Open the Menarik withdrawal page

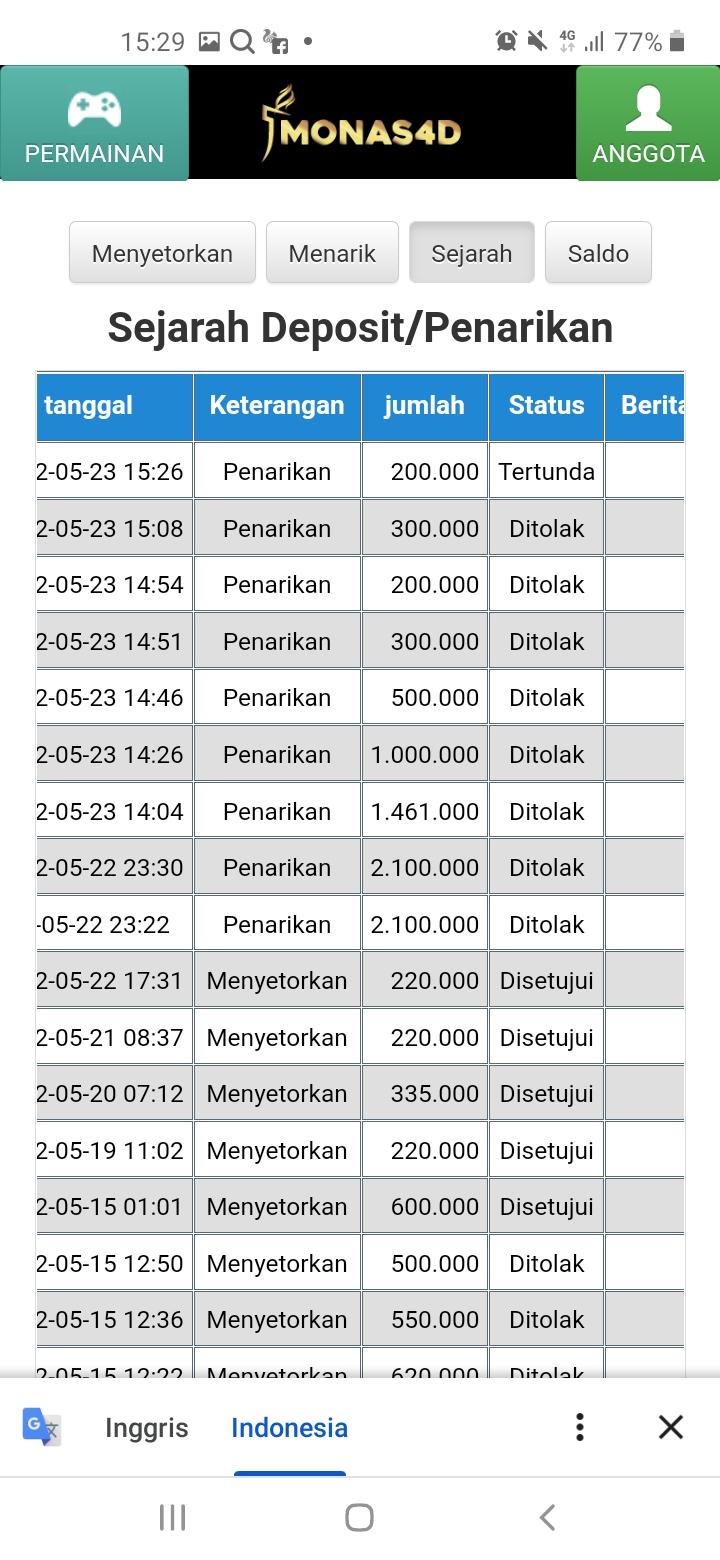[332, 253]
